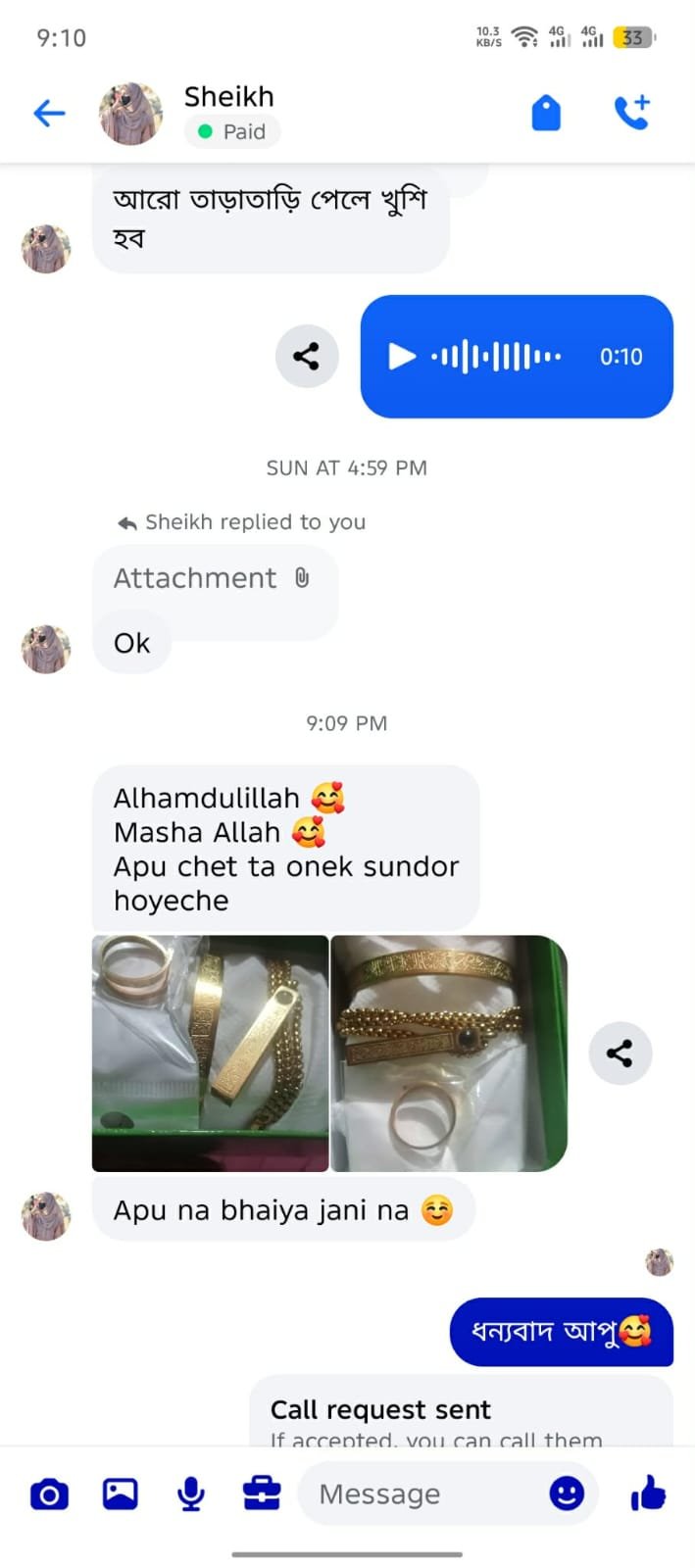View the first jewelry photo with upright bracelet
The image size is (695, 1568).
(x=210, y=1053)
